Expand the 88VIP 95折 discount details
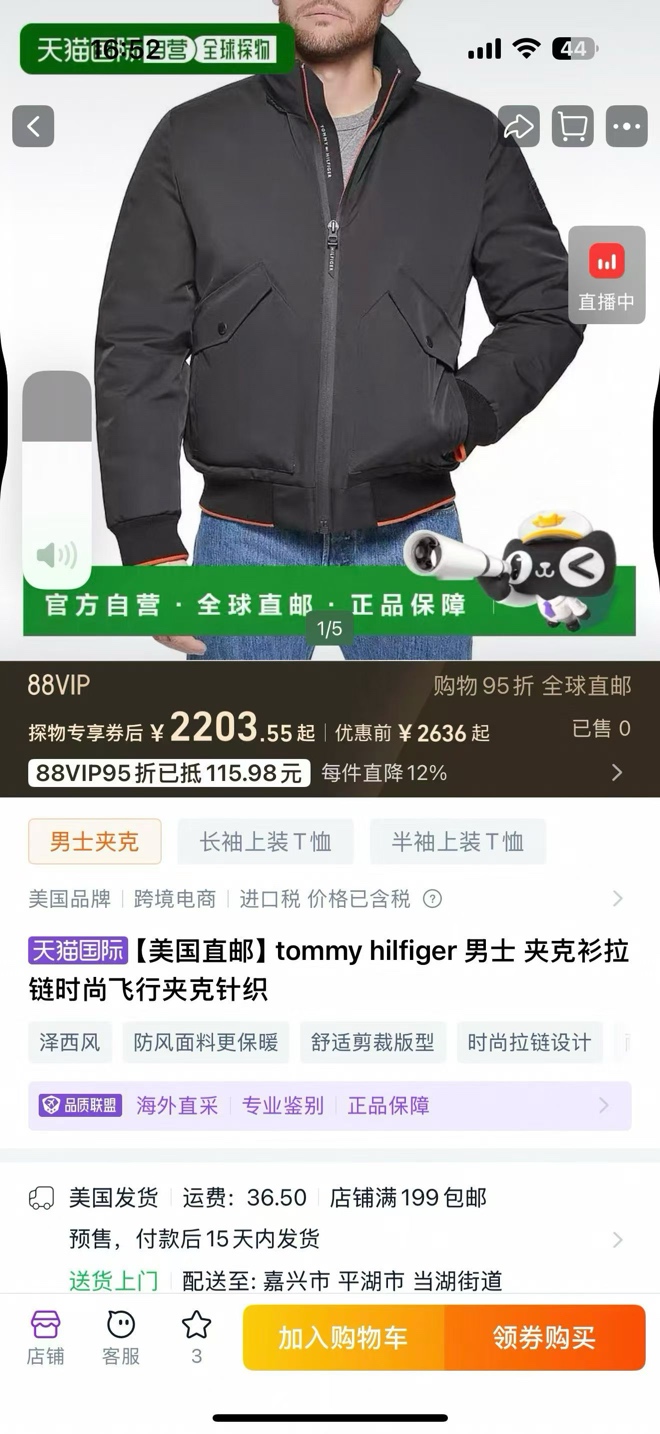The image size is (660, 1434). 616,772
